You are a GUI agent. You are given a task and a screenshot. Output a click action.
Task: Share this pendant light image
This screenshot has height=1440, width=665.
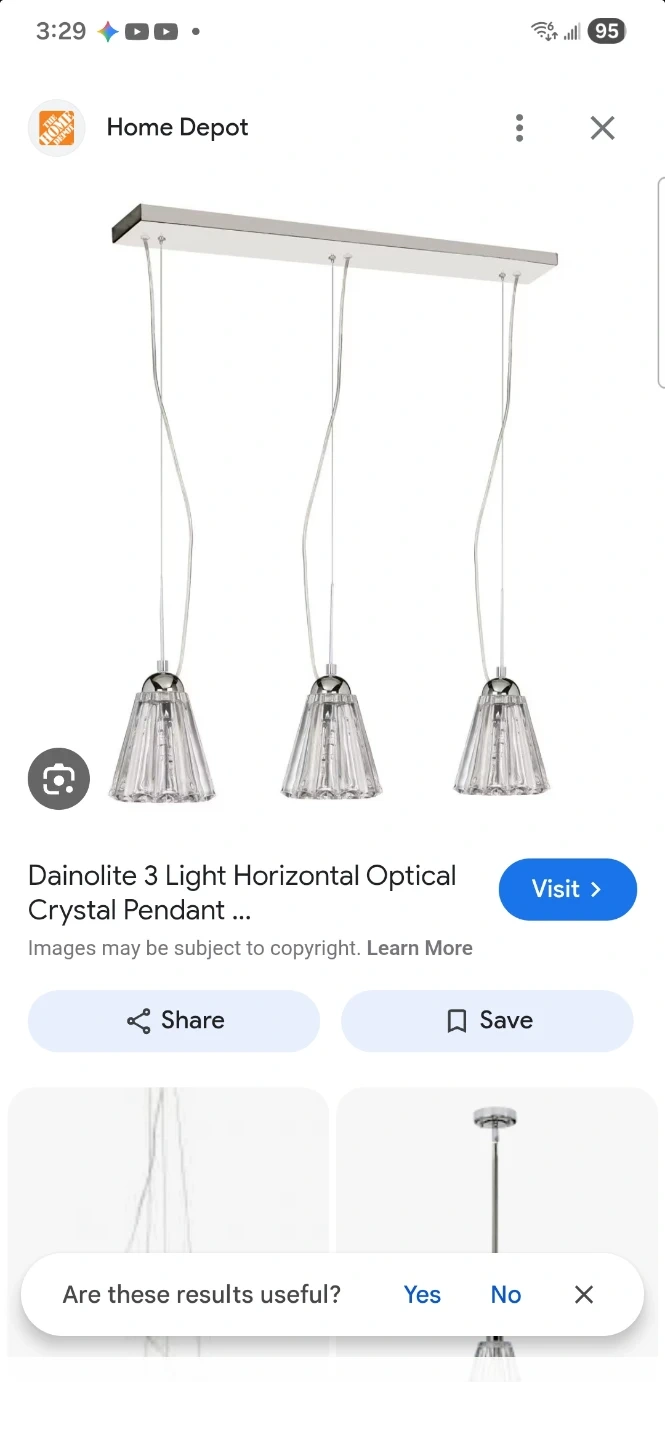click(x=174, y=1020)
